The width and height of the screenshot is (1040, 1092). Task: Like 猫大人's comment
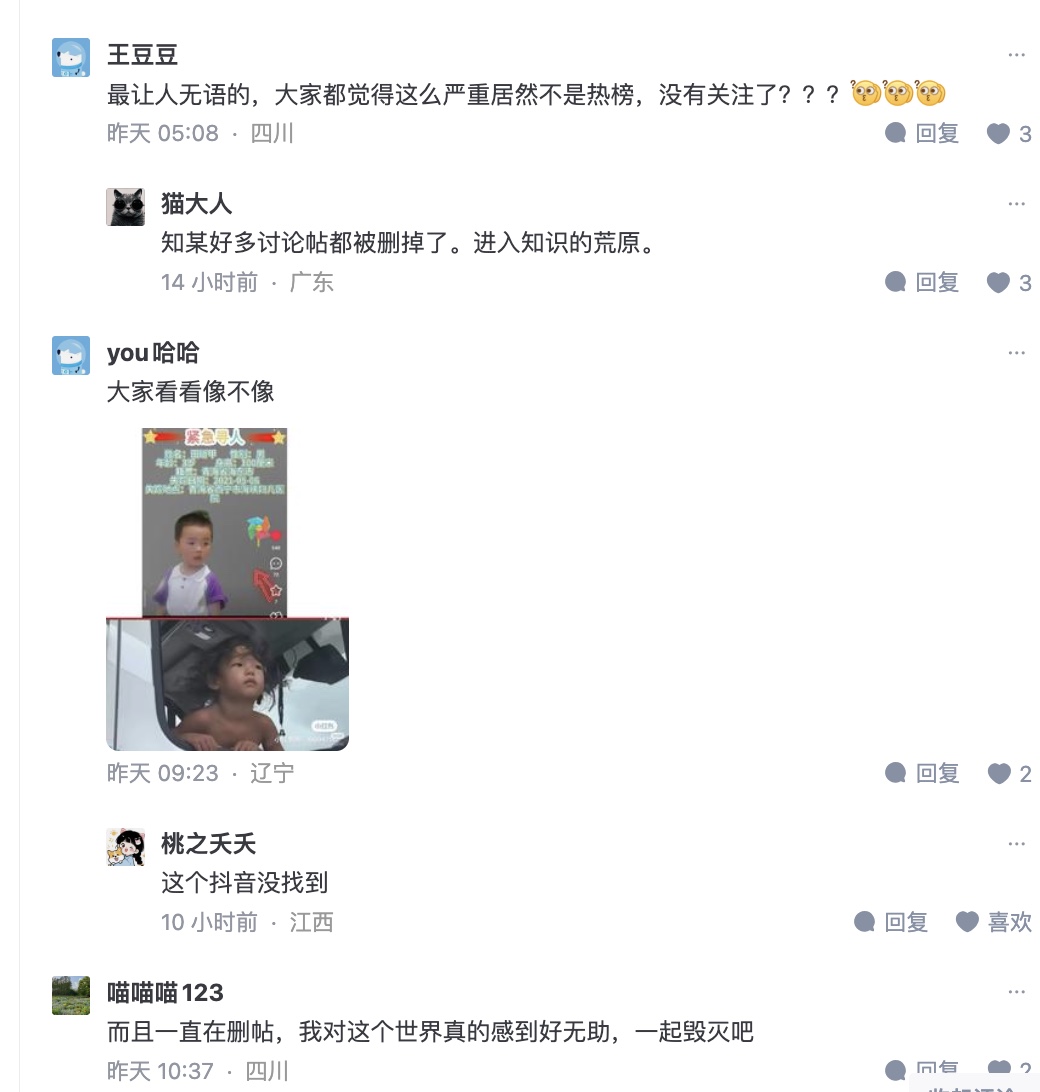click(x=1008, y=282)
